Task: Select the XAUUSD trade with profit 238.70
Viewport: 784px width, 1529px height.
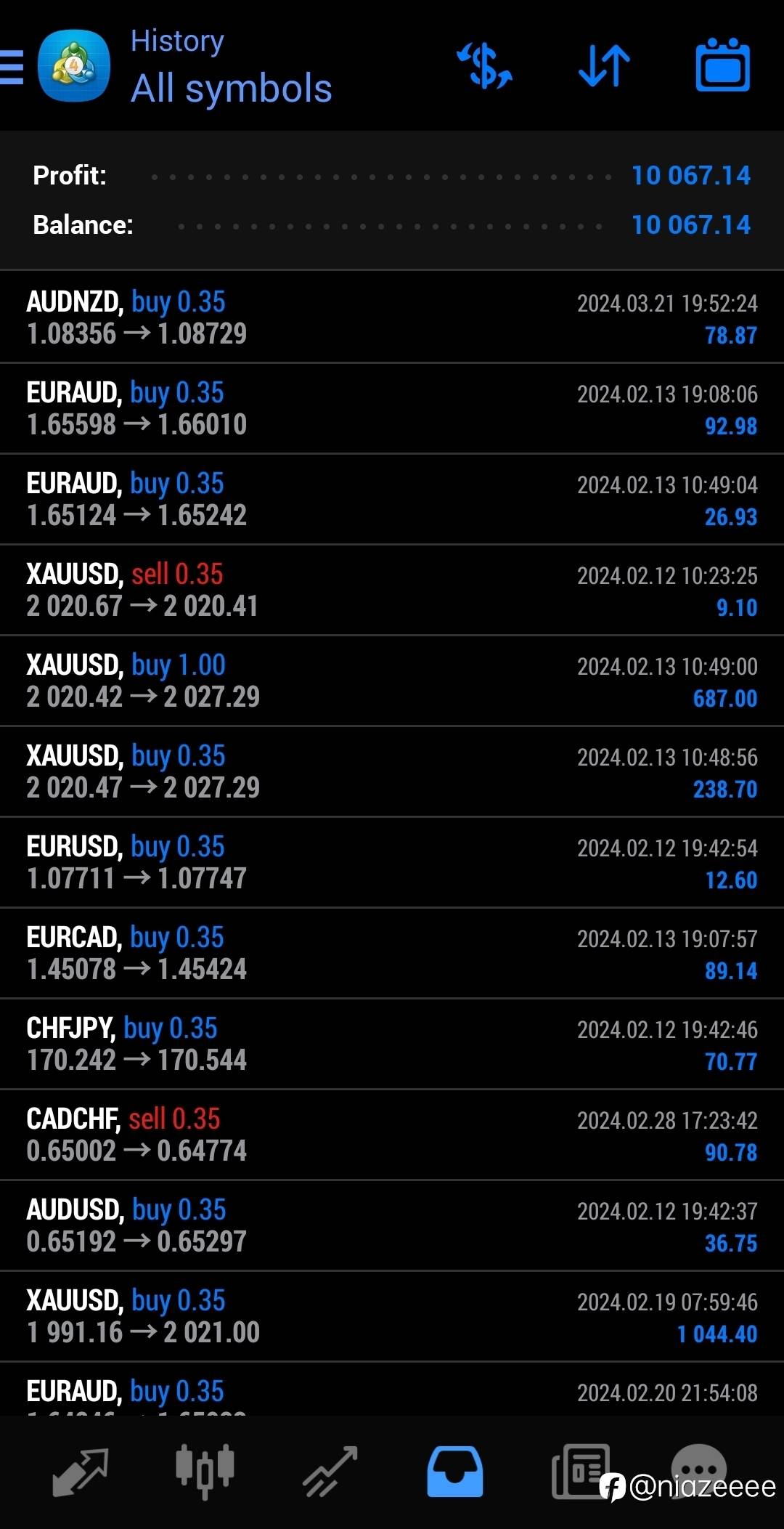Action: (392, 771)
